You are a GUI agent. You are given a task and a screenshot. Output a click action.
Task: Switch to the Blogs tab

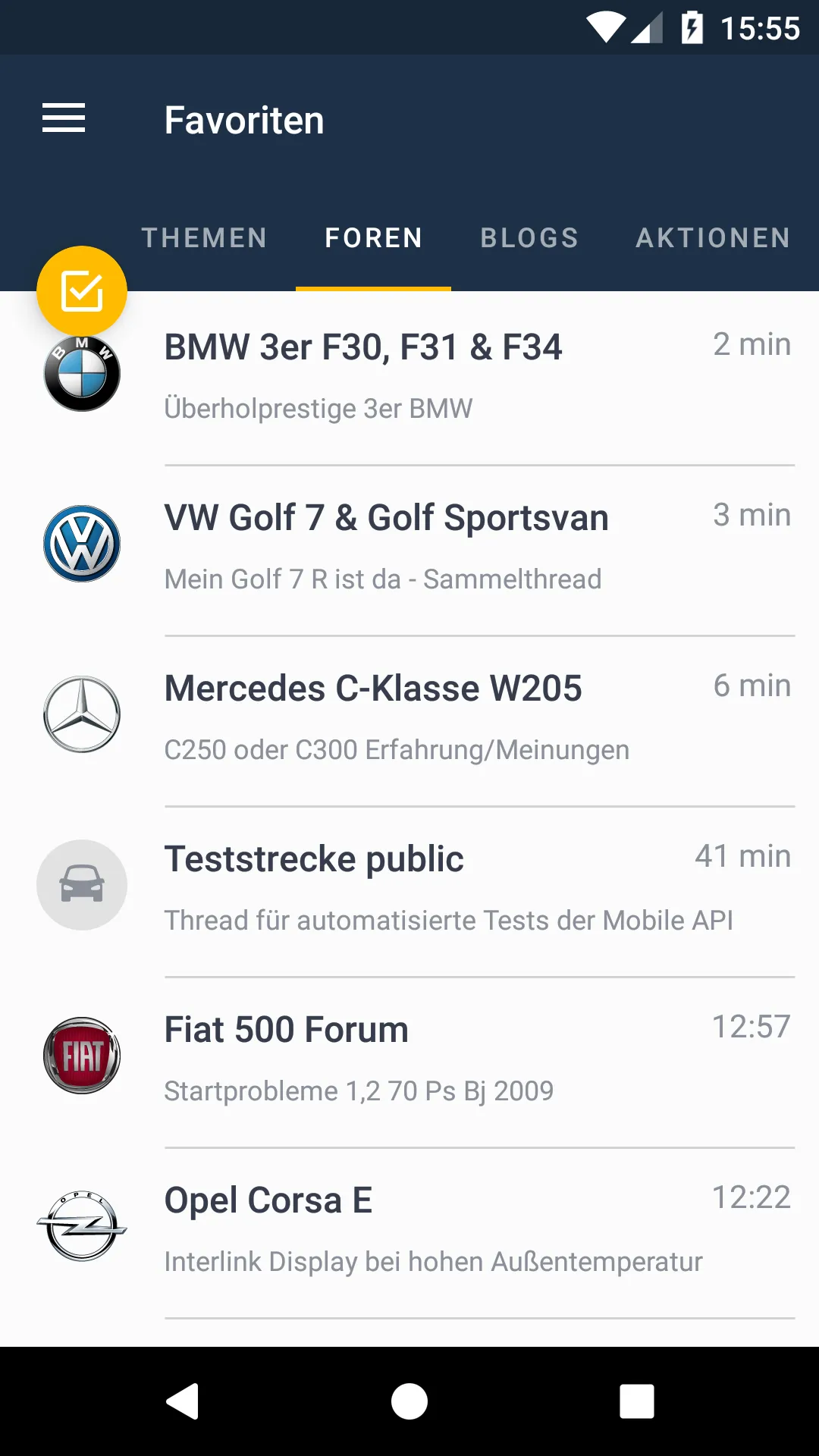529,238
